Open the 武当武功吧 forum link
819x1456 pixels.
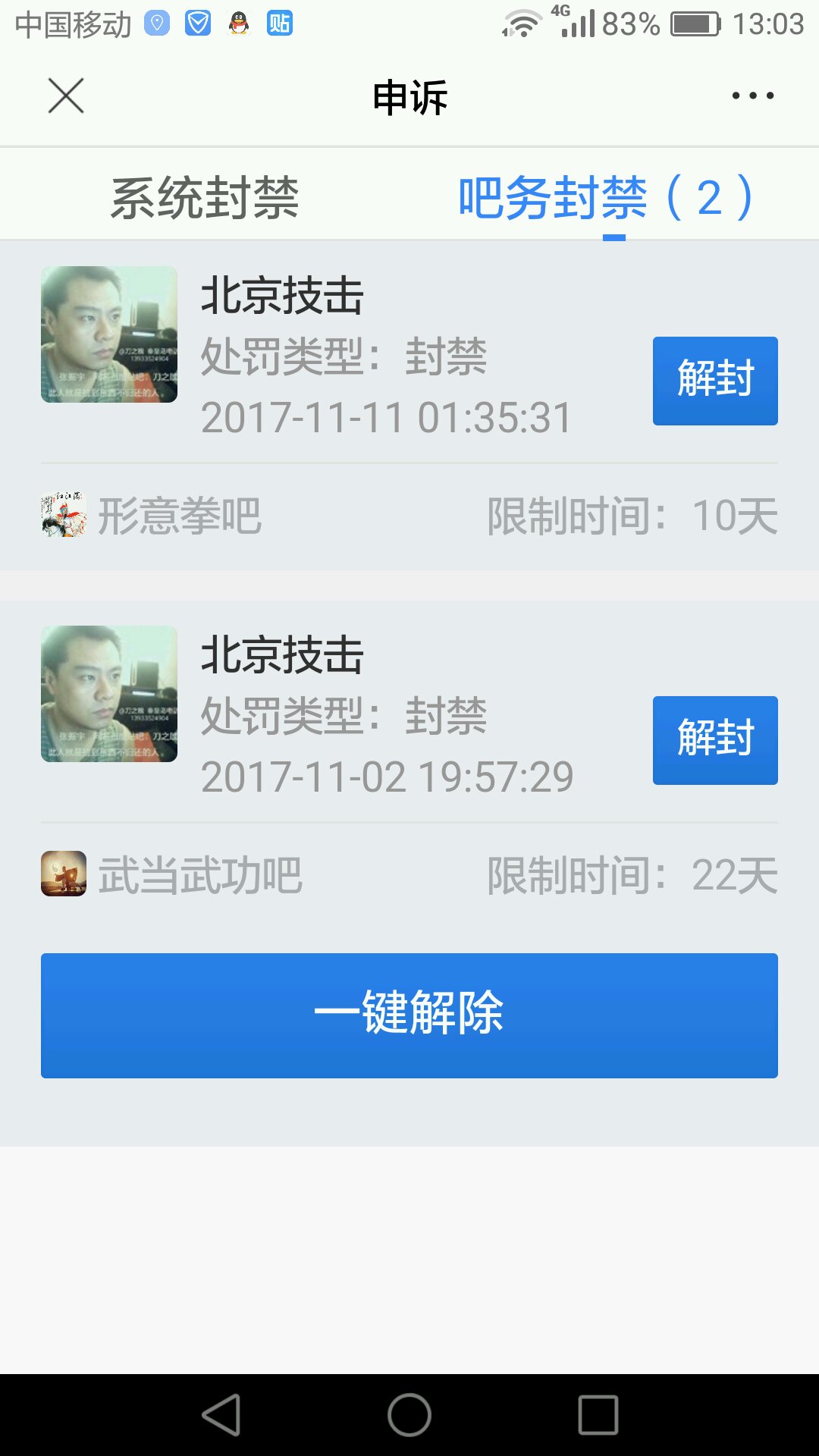[x=200, y=875]
